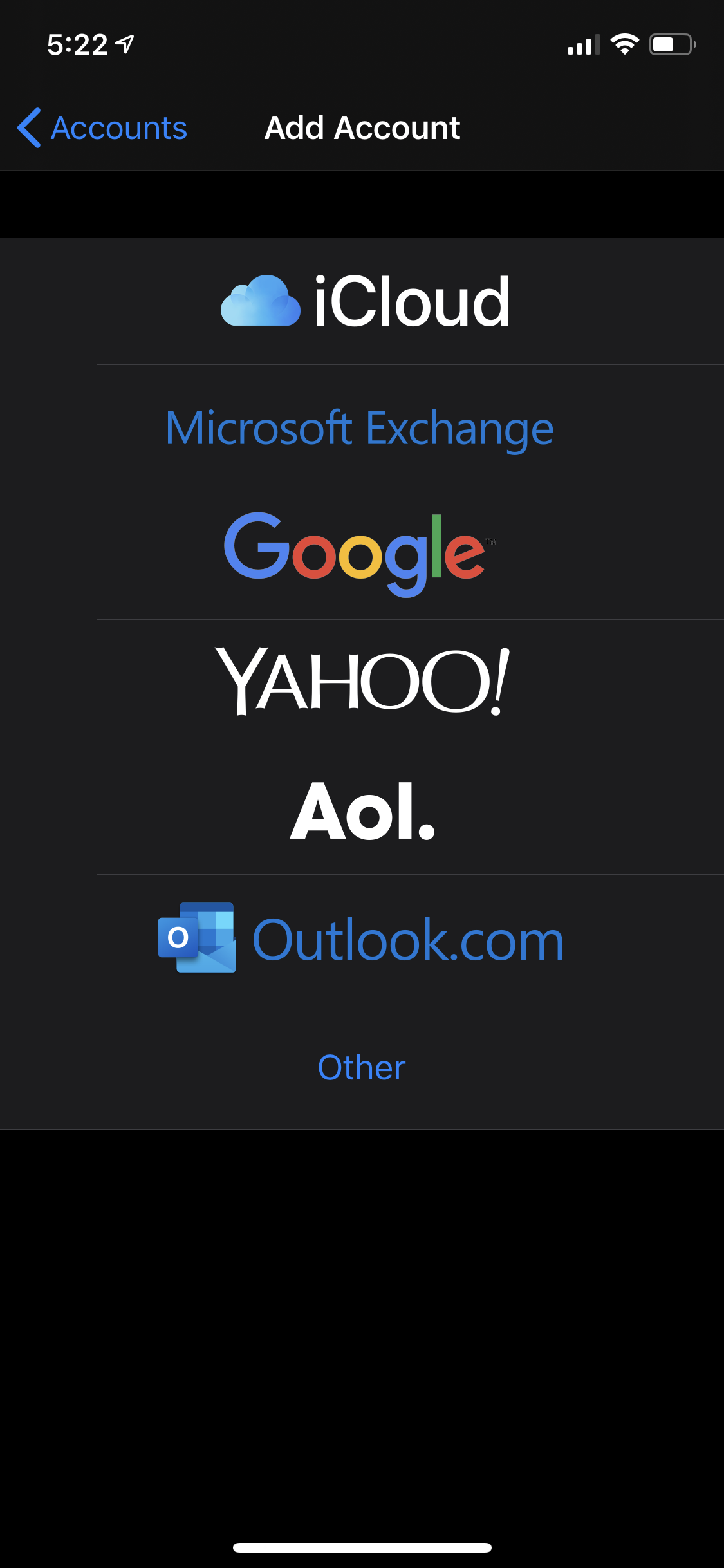Open the Other account option

[x=362, y=1067]
